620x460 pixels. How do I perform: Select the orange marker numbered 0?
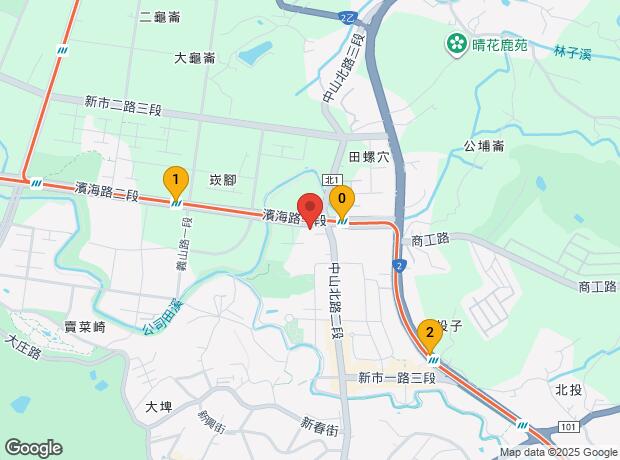pos(342,201)
